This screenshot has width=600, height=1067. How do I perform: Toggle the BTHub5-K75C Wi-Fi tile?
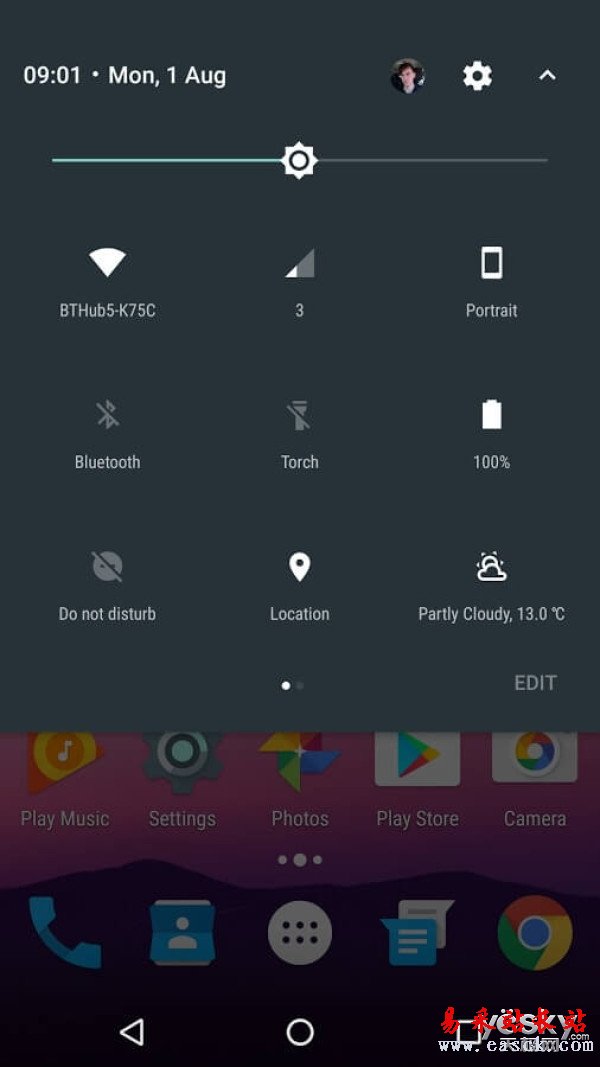click(x=107, y=283)
